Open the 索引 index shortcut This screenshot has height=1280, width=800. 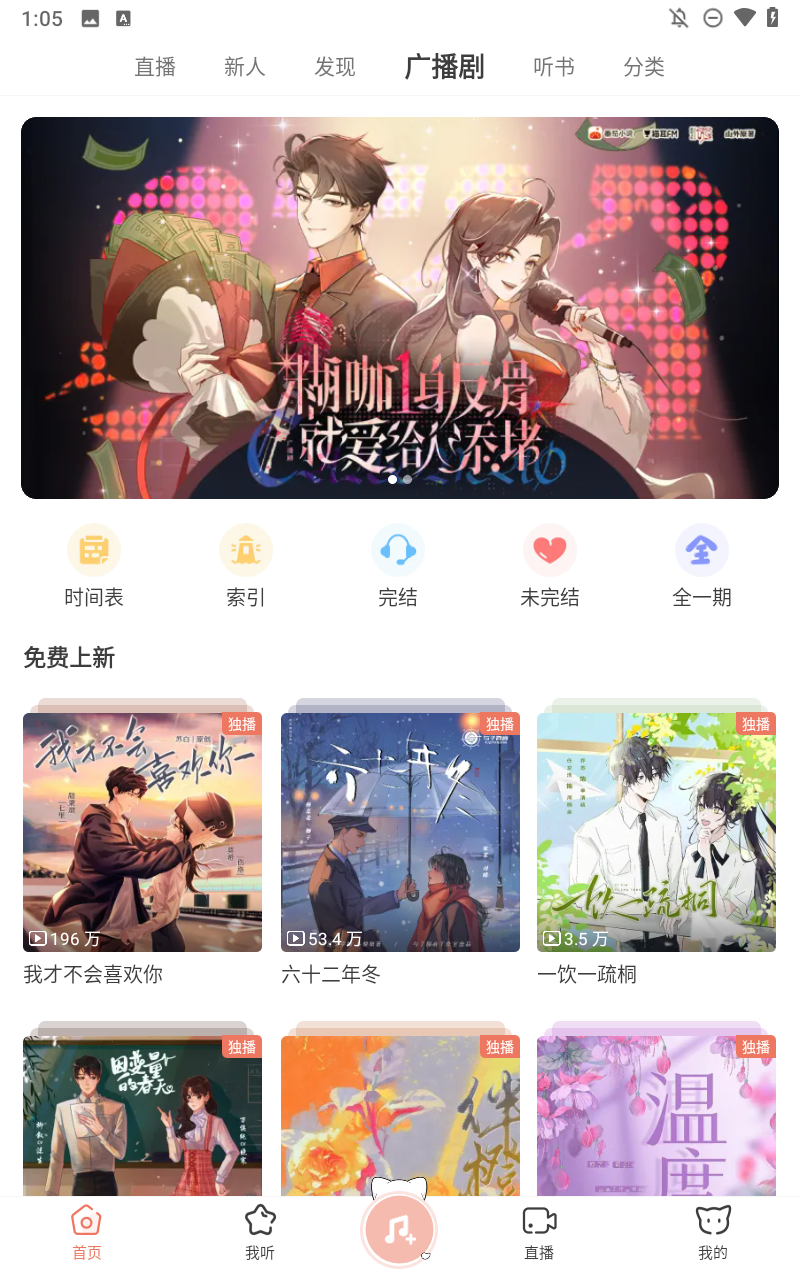pyautogui.click(x=246, y=566)
